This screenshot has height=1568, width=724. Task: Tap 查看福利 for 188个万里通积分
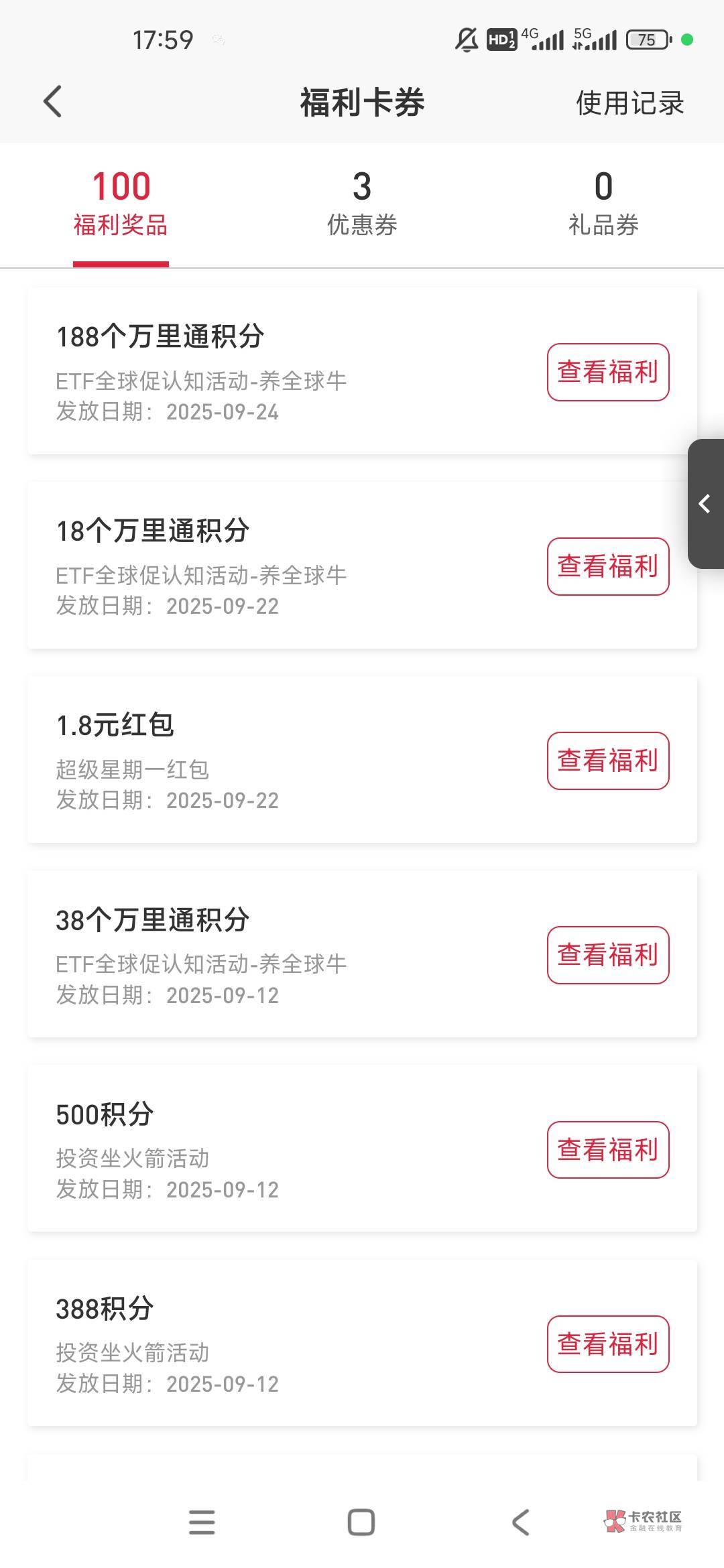point(607,372)
